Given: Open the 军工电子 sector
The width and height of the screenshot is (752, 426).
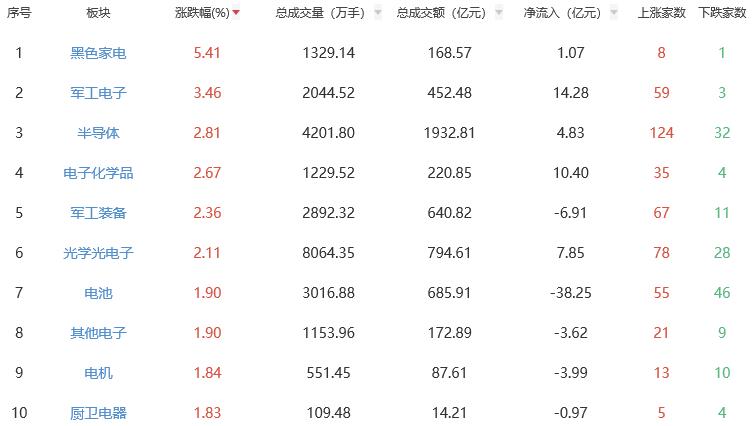Looking at the screenshot, I should pos(98,93).
